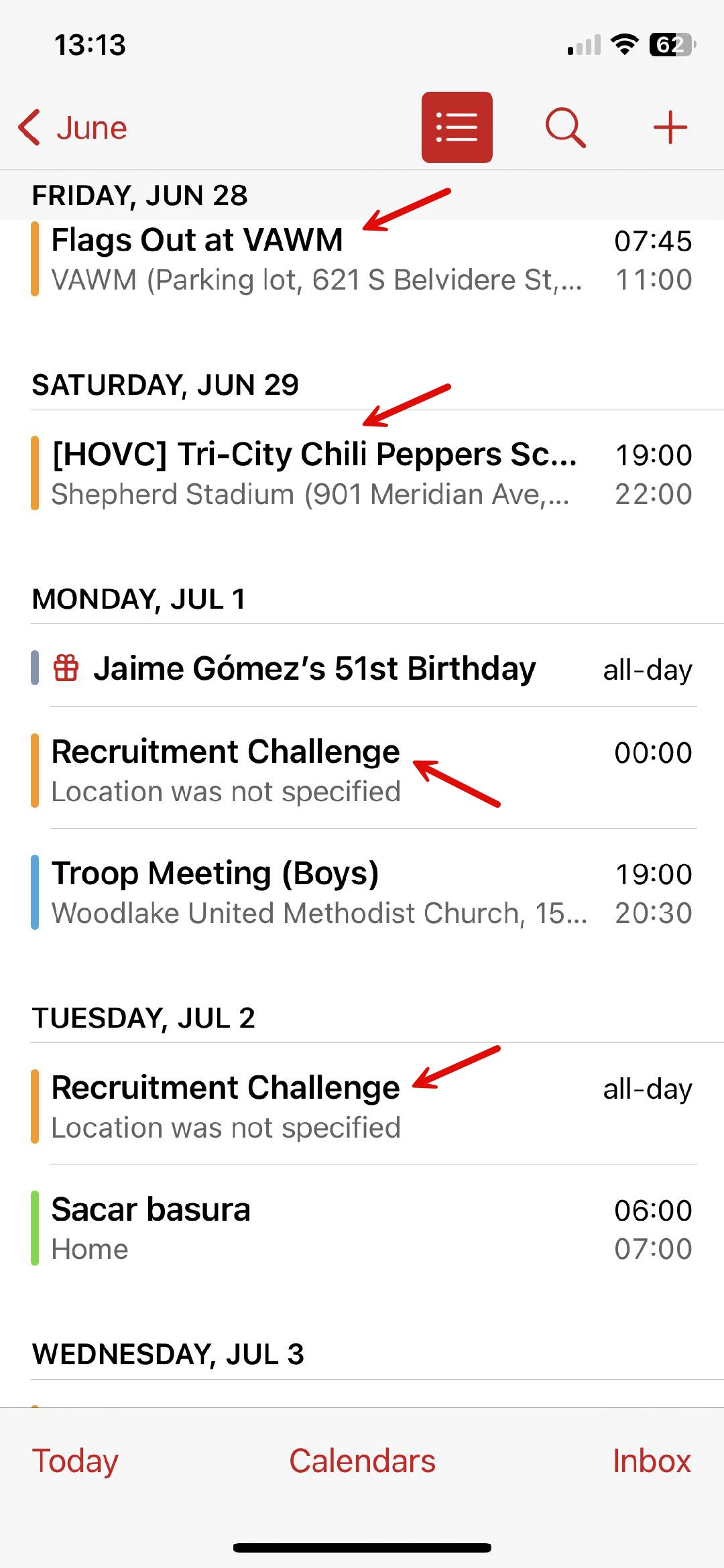The image size is (724, 1568).
Task: Open calendar search
Action: [565, 127]
